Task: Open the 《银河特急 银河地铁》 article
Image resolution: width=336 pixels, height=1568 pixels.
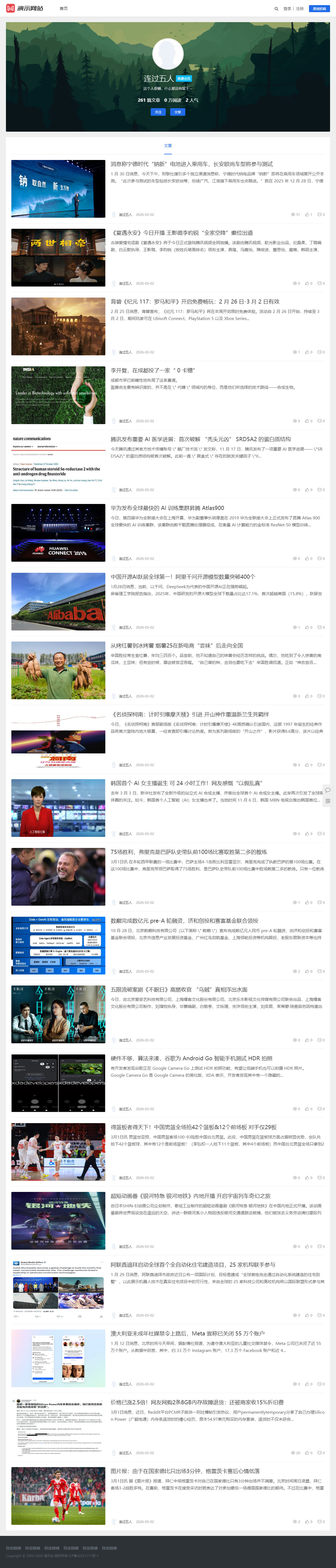Action: (x=190, y=1196)
